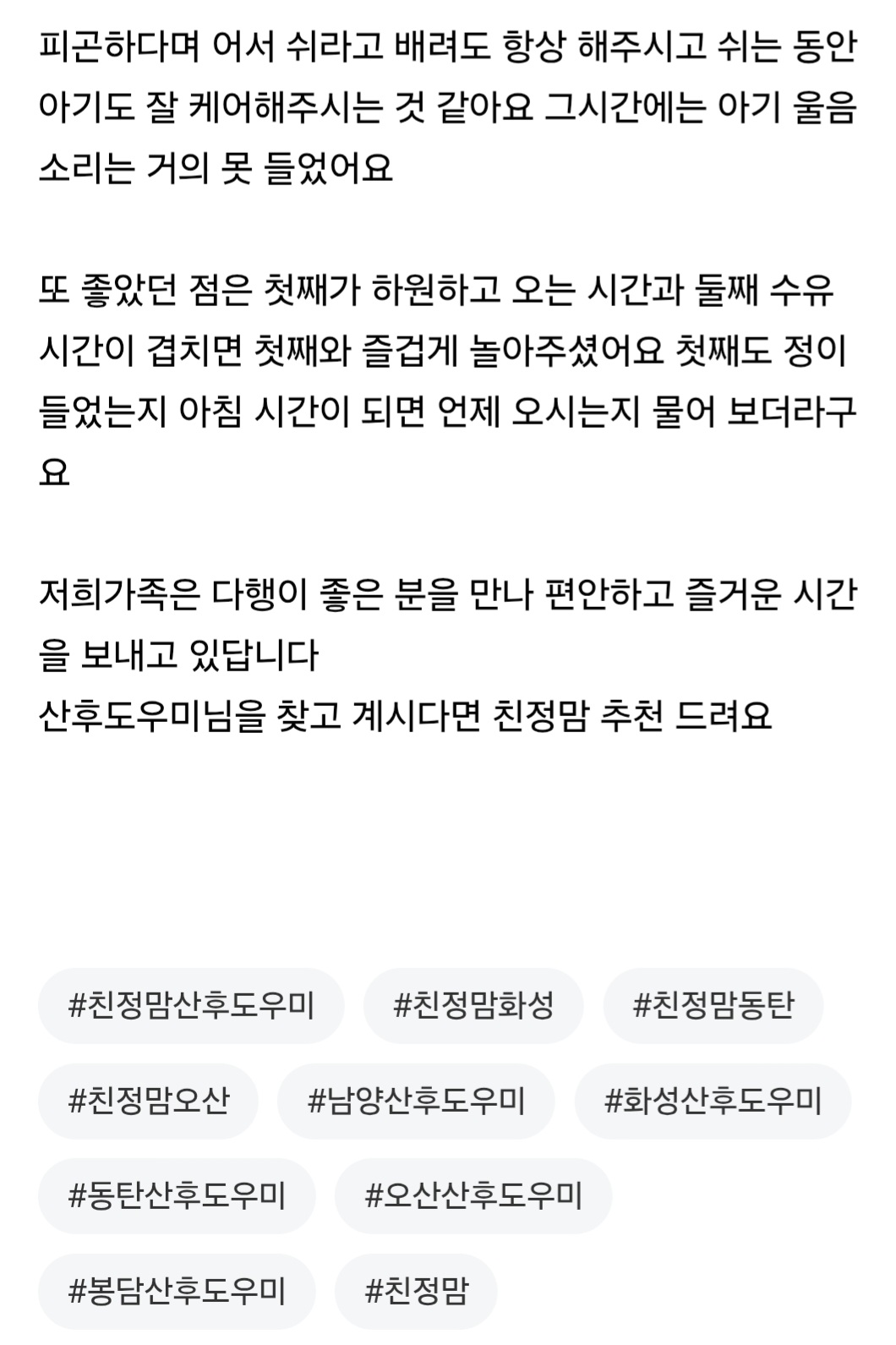Tap the #친정맘화성 tag chip
The width and height of the screenshot is (896, 1345).
point(473,1006)
